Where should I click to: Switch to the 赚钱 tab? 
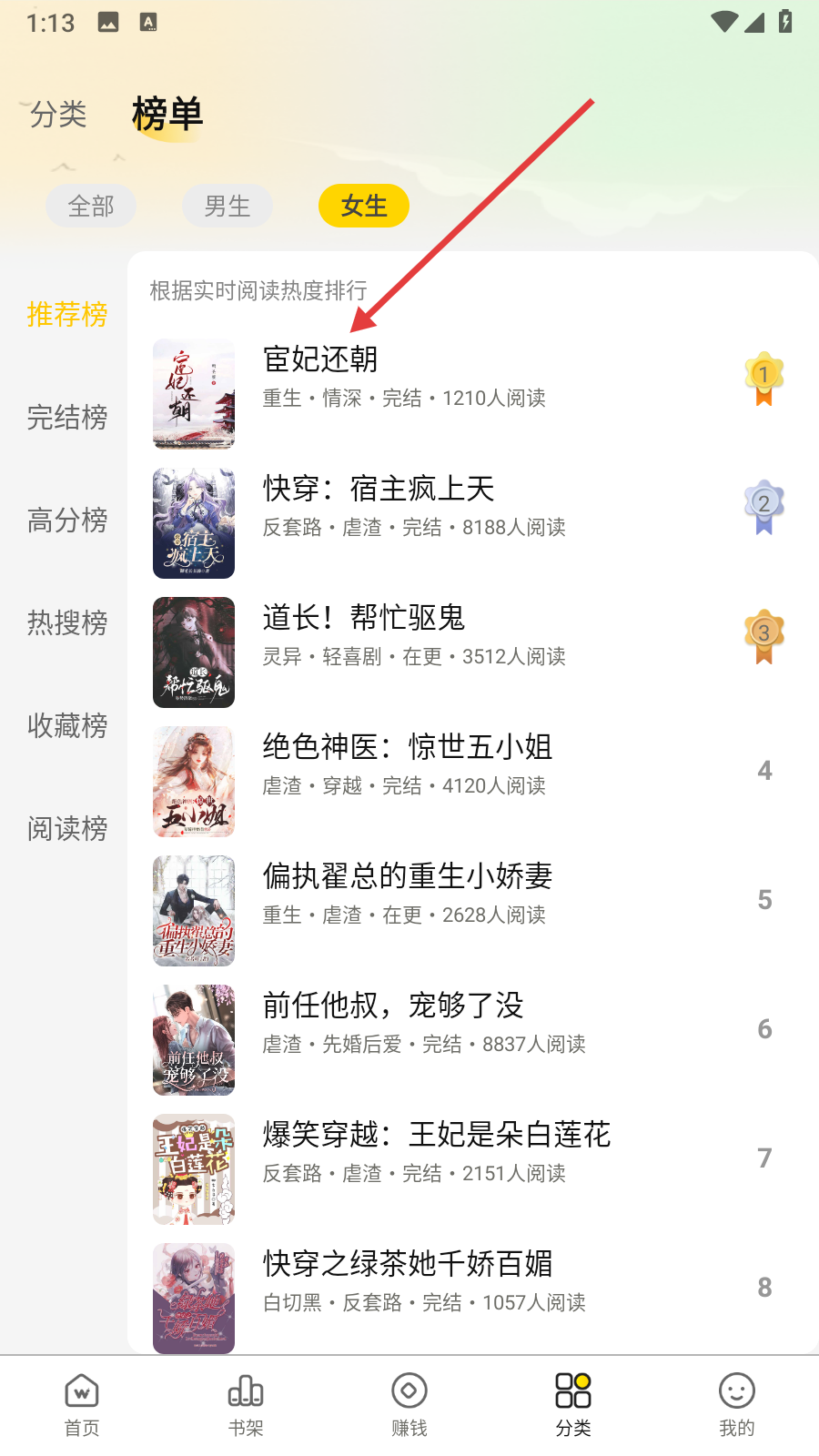409,1405
